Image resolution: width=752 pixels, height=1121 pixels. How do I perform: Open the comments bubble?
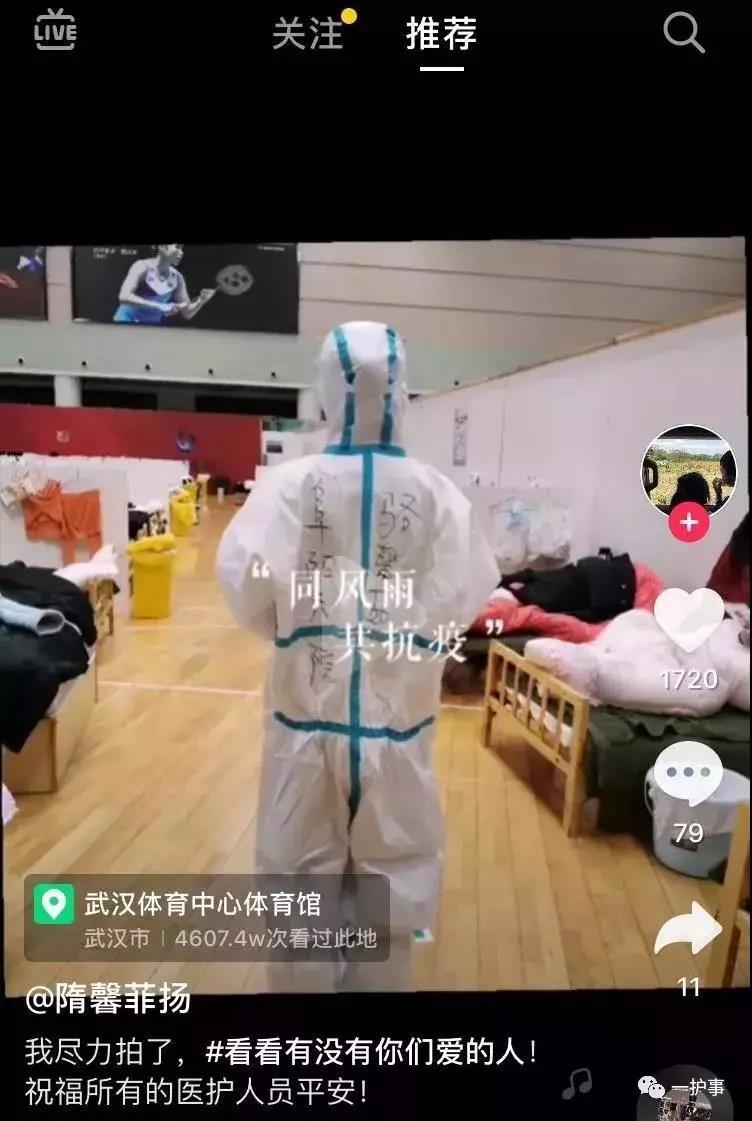click(x=688, y=774)
